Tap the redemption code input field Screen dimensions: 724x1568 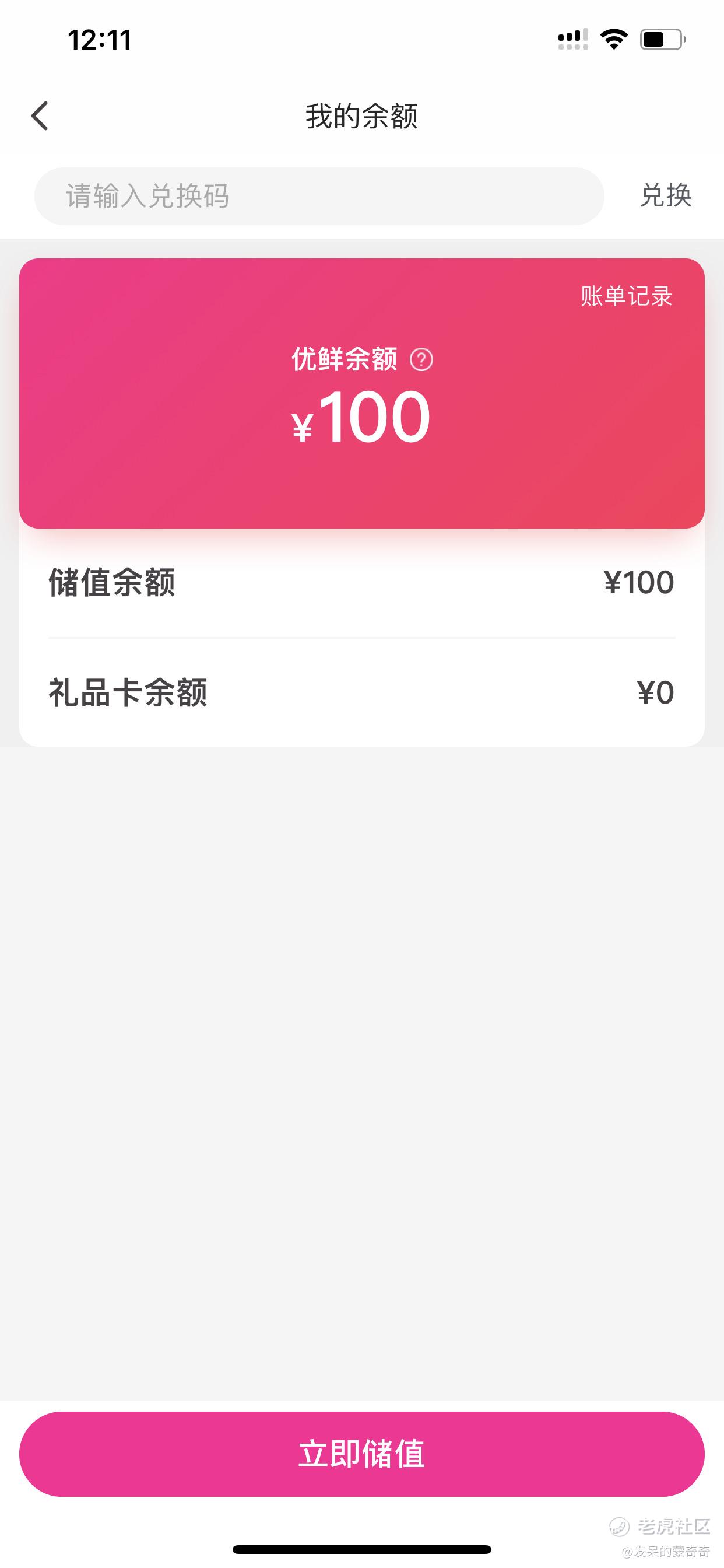(319, 196)
